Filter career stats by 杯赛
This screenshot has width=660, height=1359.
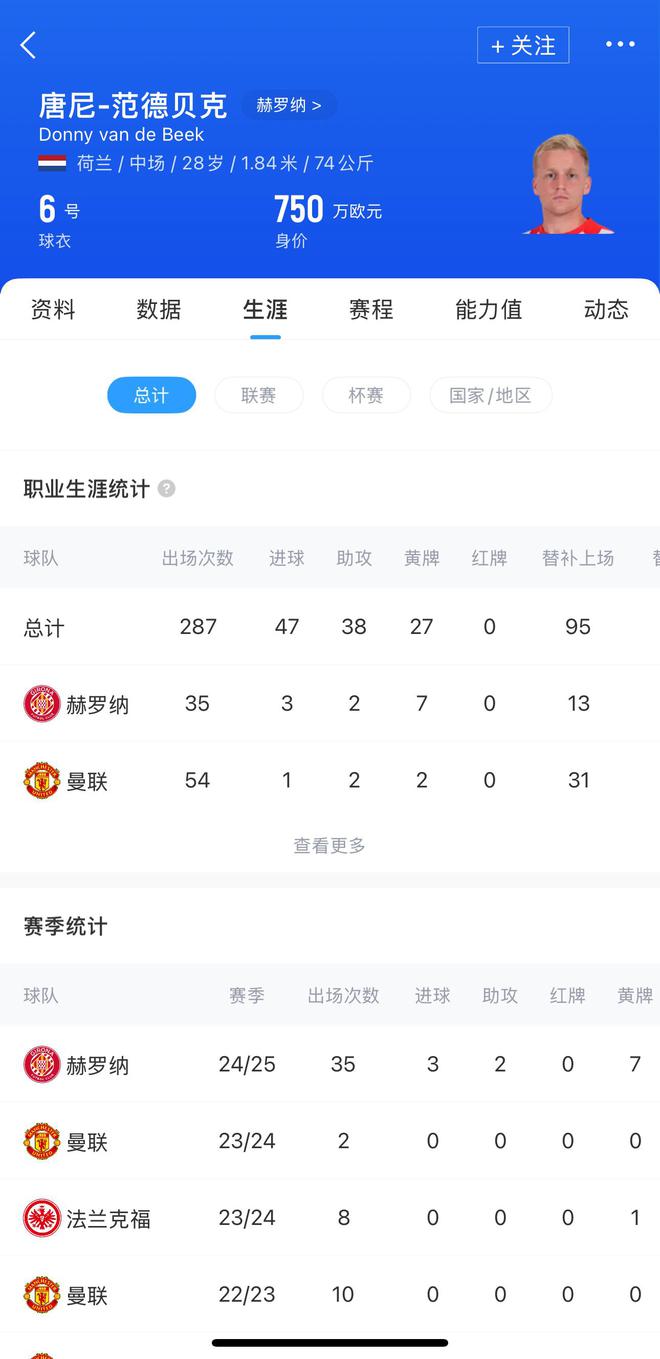366,396
